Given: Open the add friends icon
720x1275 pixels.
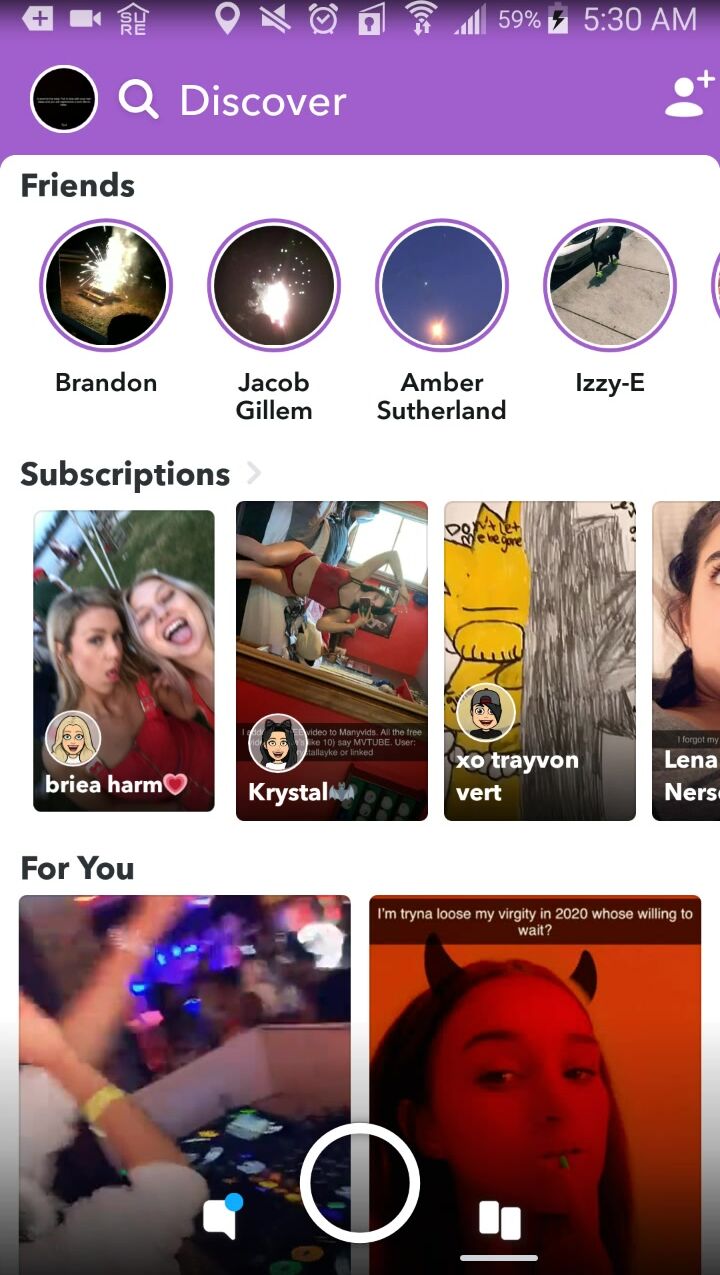Looking at the screenshot, I should (x=689, y=96).
